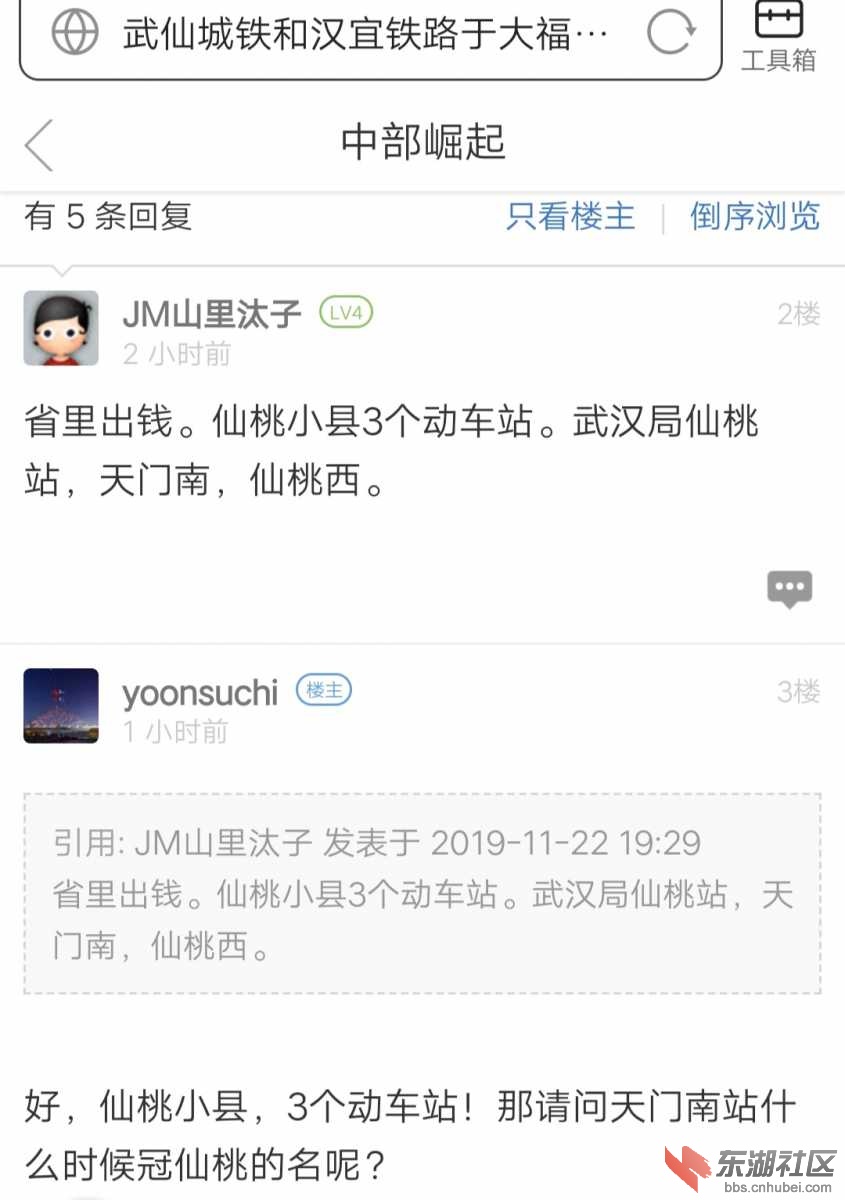Open JM山里汰子's avatar profile
This screenshot has height=1200, width=845.
coord(61,328)
